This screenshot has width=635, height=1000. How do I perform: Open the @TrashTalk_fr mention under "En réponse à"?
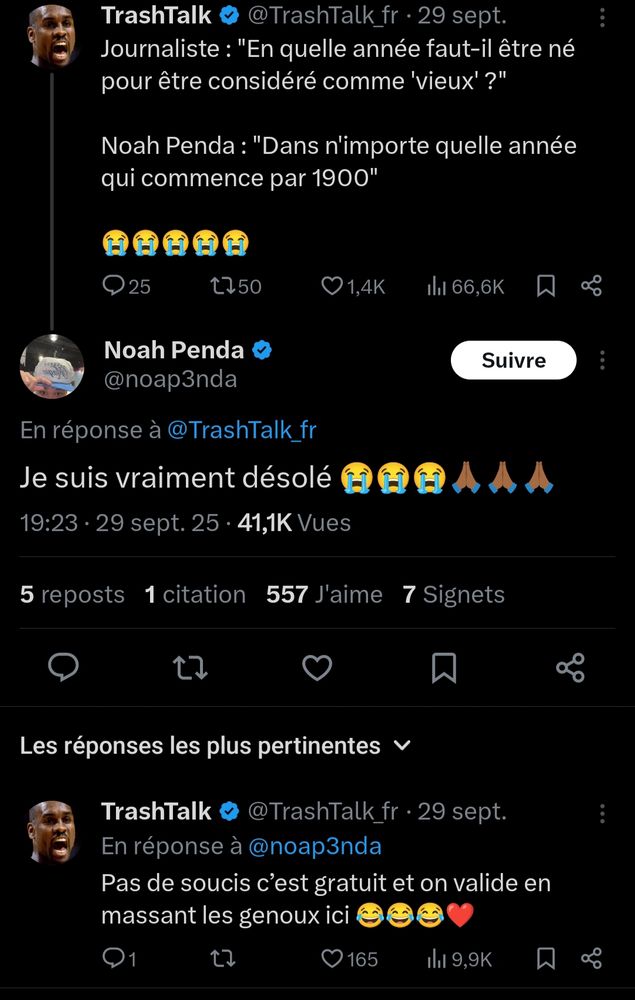click(x=241, y=430)
